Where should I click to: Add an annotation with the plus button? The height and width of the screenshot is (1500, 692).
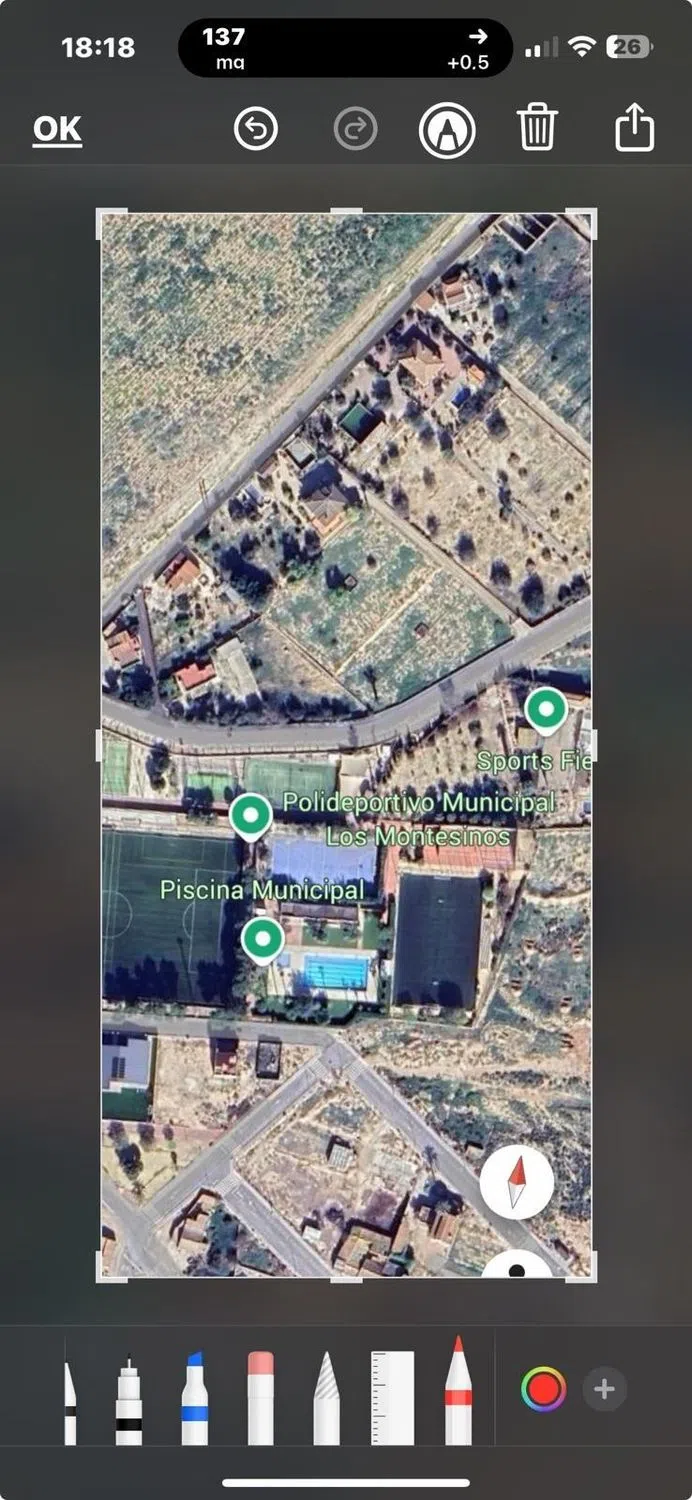point(604,1389)
